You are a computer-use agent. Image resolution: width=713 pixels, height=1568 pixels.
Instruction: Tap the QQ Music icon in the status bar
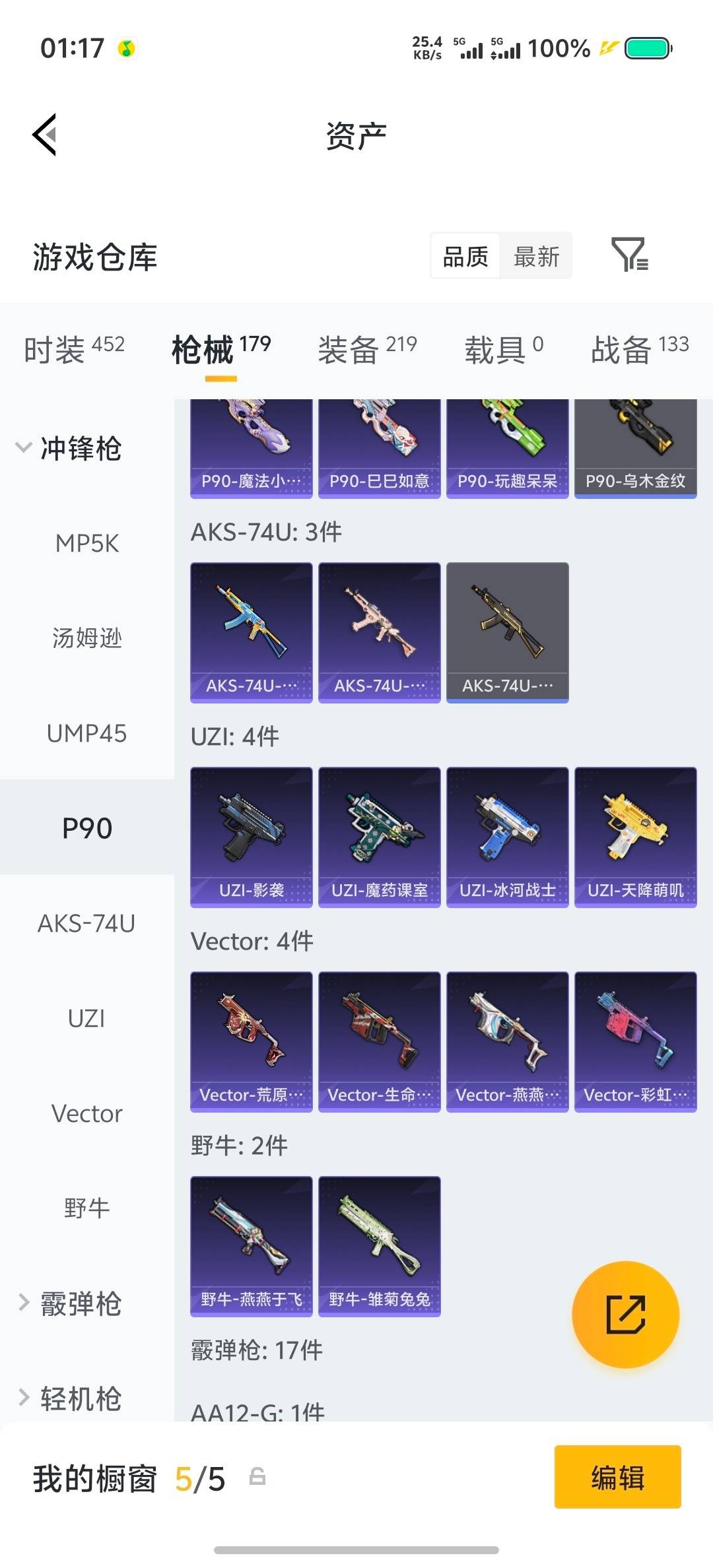tap(127, 48)
